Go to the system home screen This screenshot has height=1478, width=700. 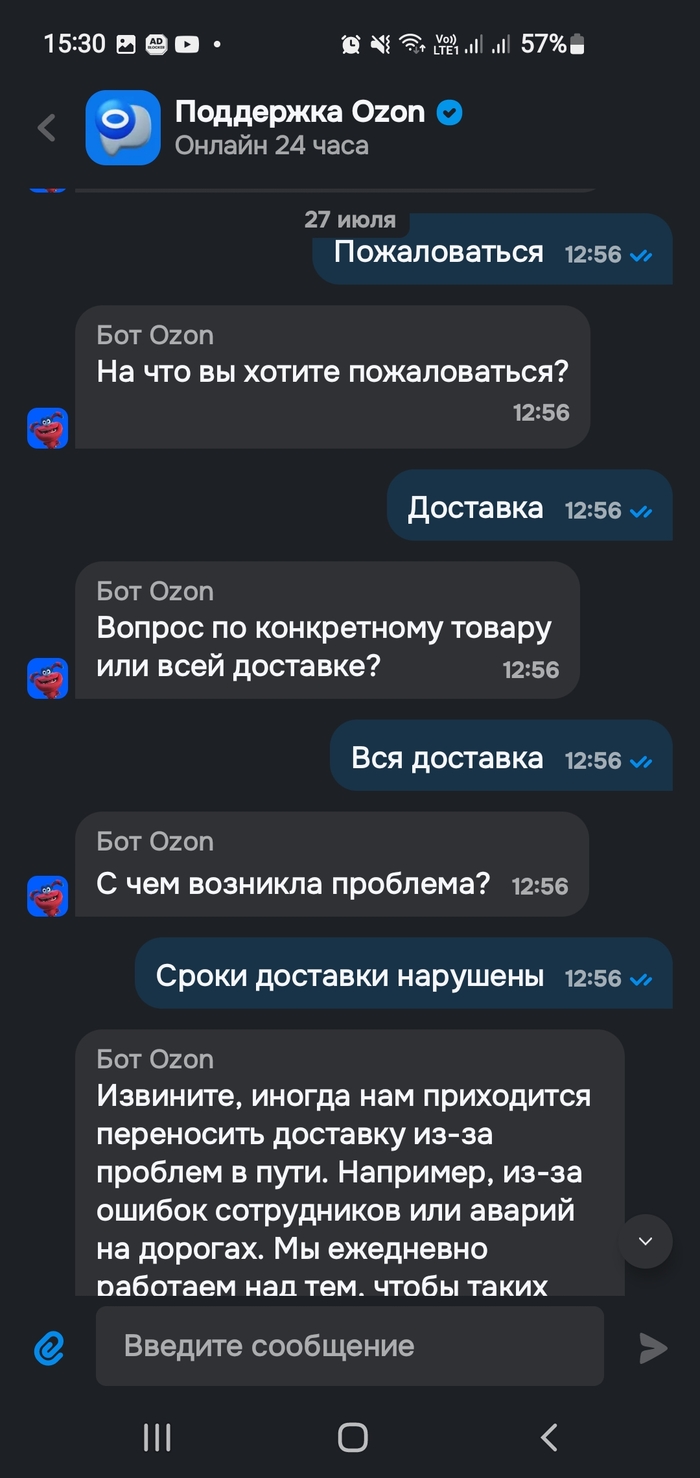point(352,1437)
